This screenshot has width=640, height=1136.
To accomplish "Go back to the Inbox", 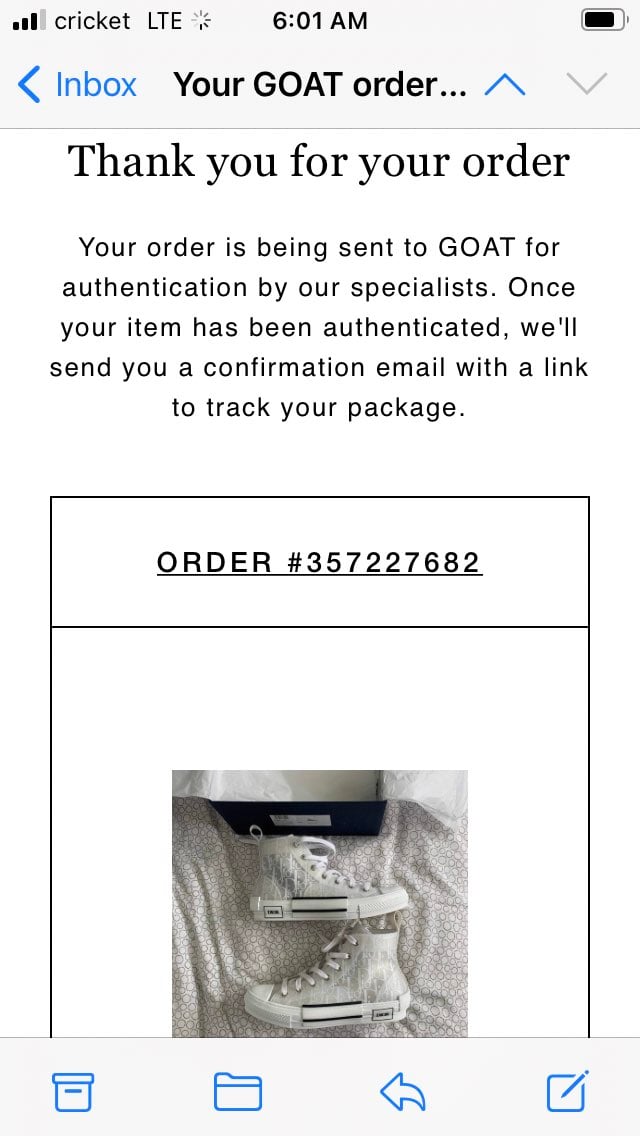I will coord(77,85).
